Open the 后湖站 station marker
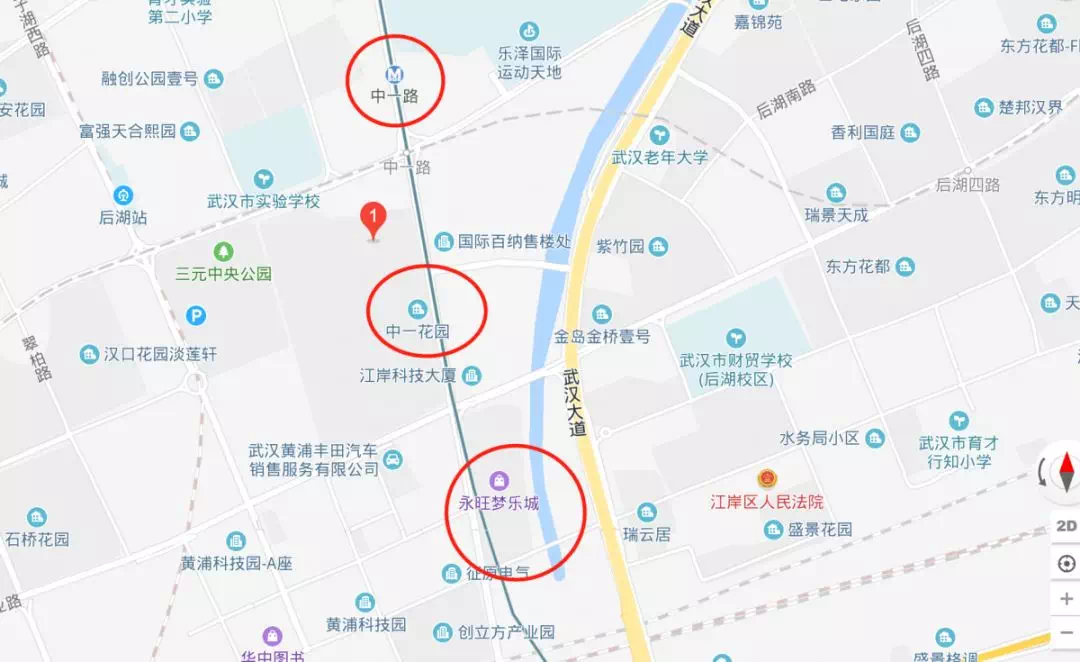1080x662 pixels. tap(124, 195)
